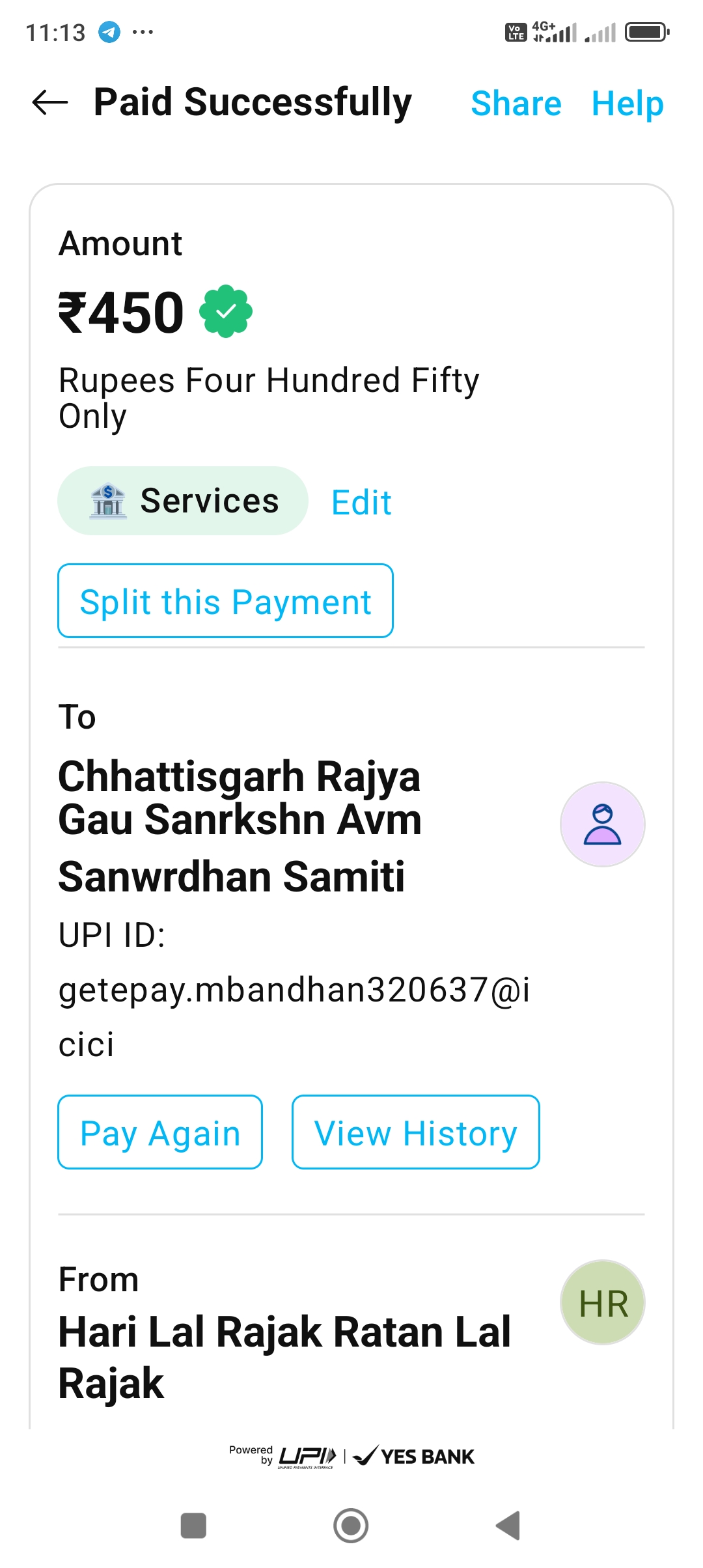Go back using the top arrow
The width and height of the screenshot is (703, 1568).
tap(50, 102)
